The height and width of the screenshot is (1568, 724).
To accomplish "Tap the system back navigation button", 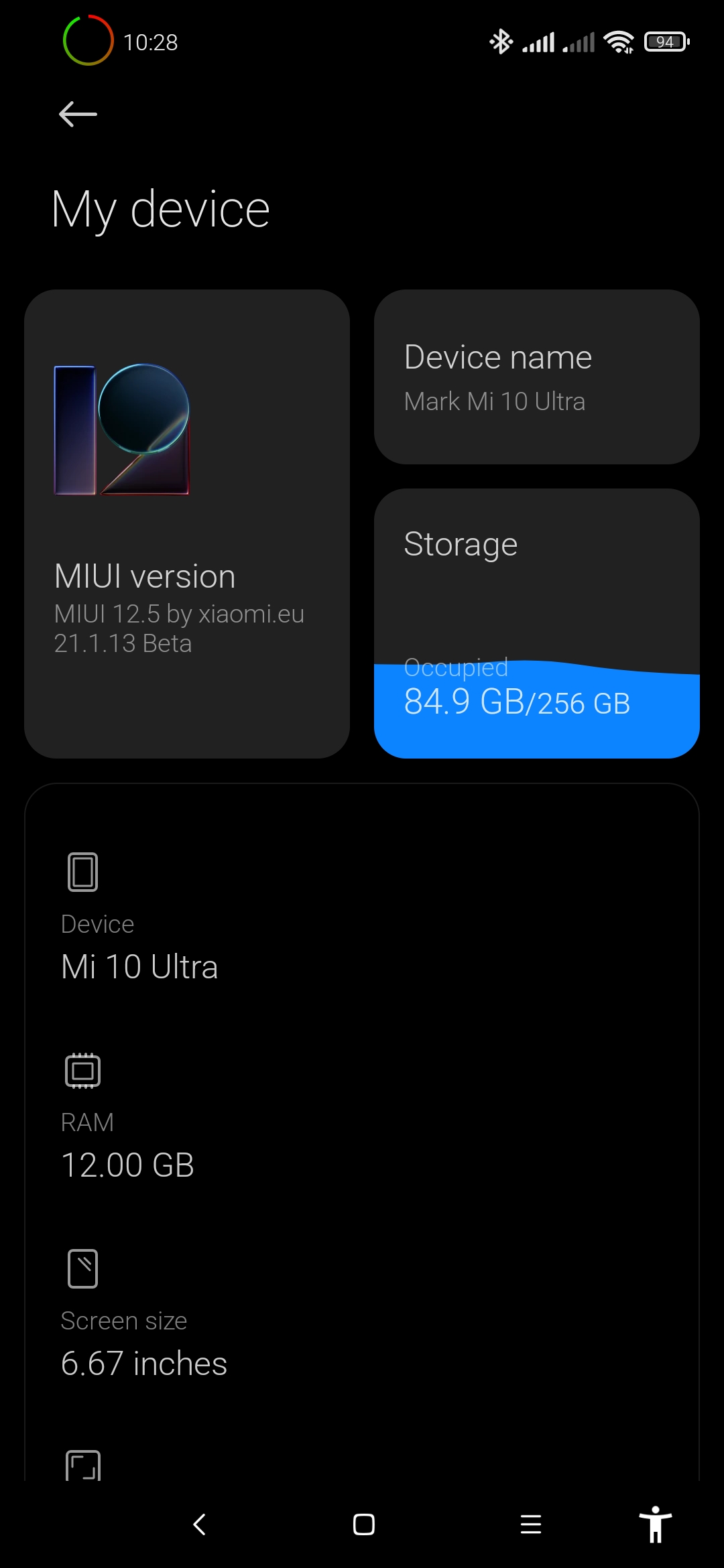I will point(199,1524).
